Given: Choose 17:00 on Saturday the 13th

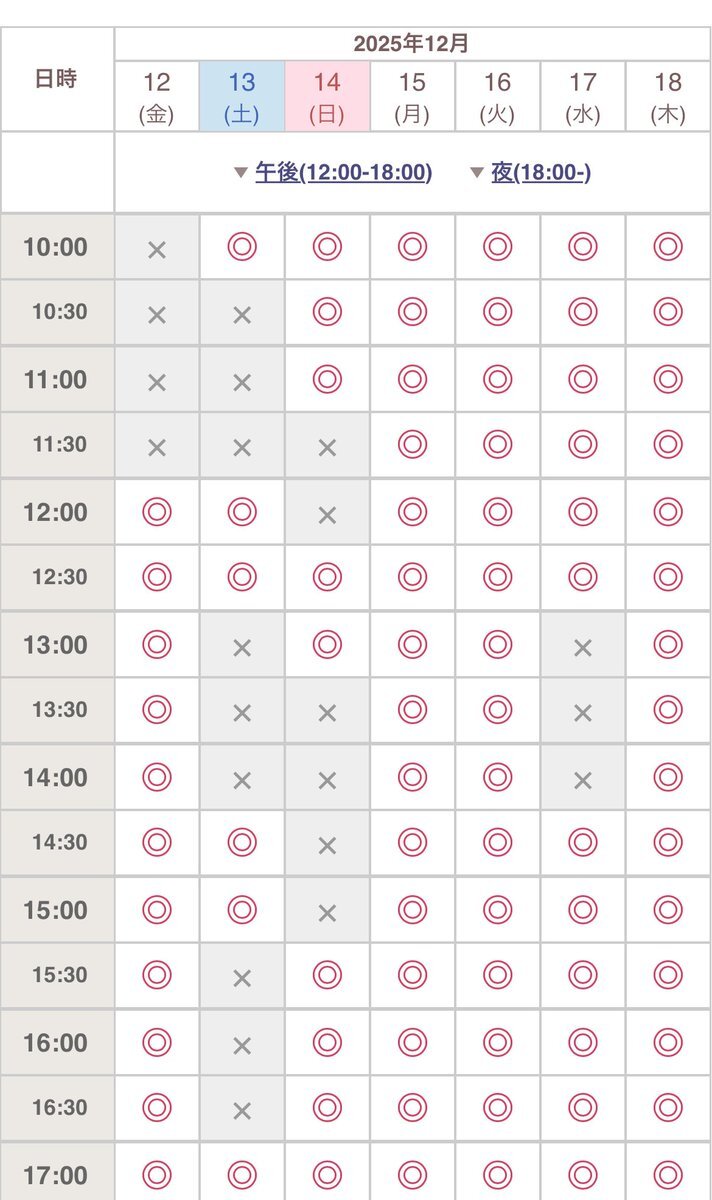Looking at the screenshot, I should pyautogui.click(x=242, y=1175).
